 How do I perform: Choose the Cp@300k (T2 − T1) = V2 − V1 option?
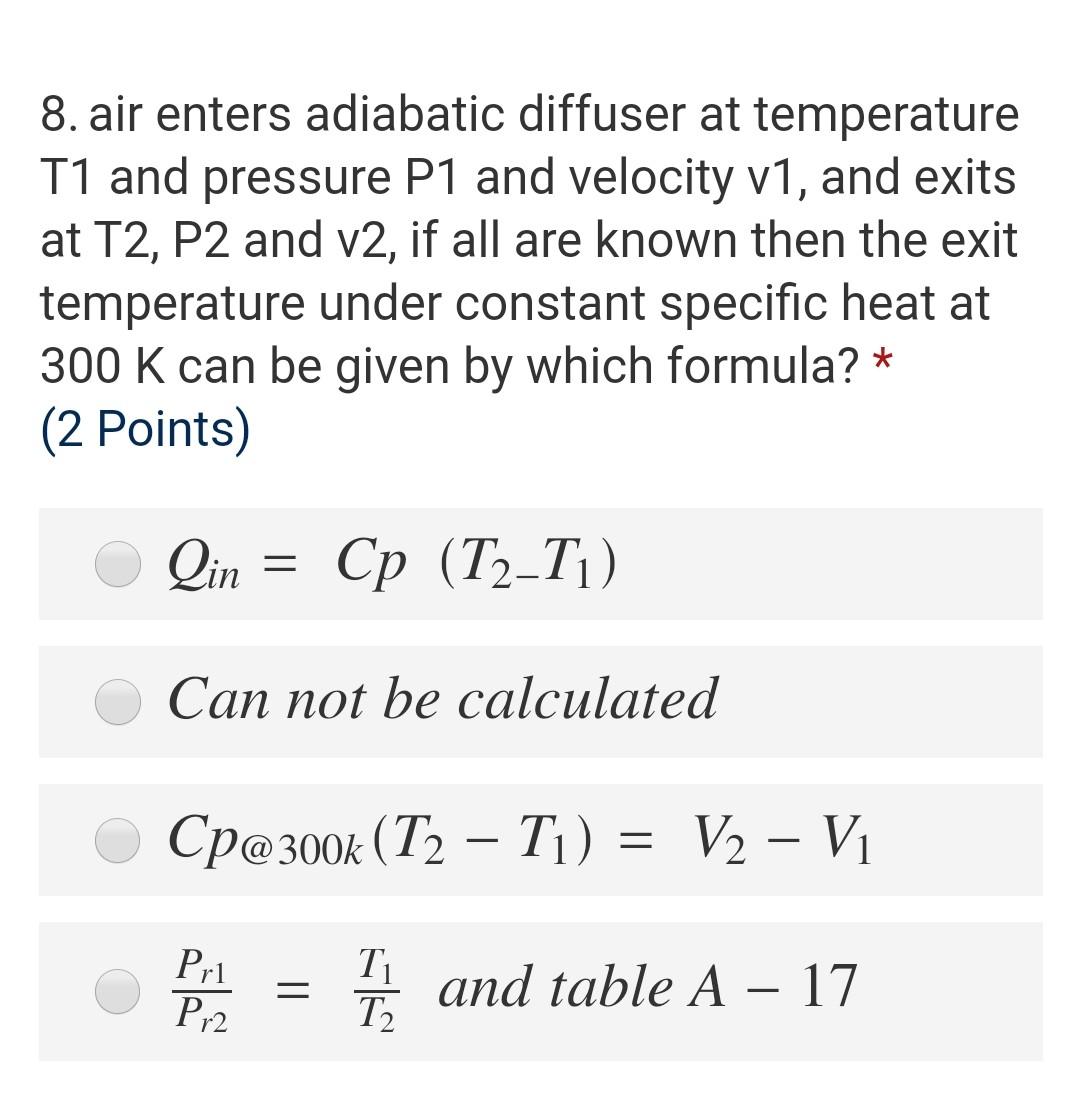coord(117,839)
